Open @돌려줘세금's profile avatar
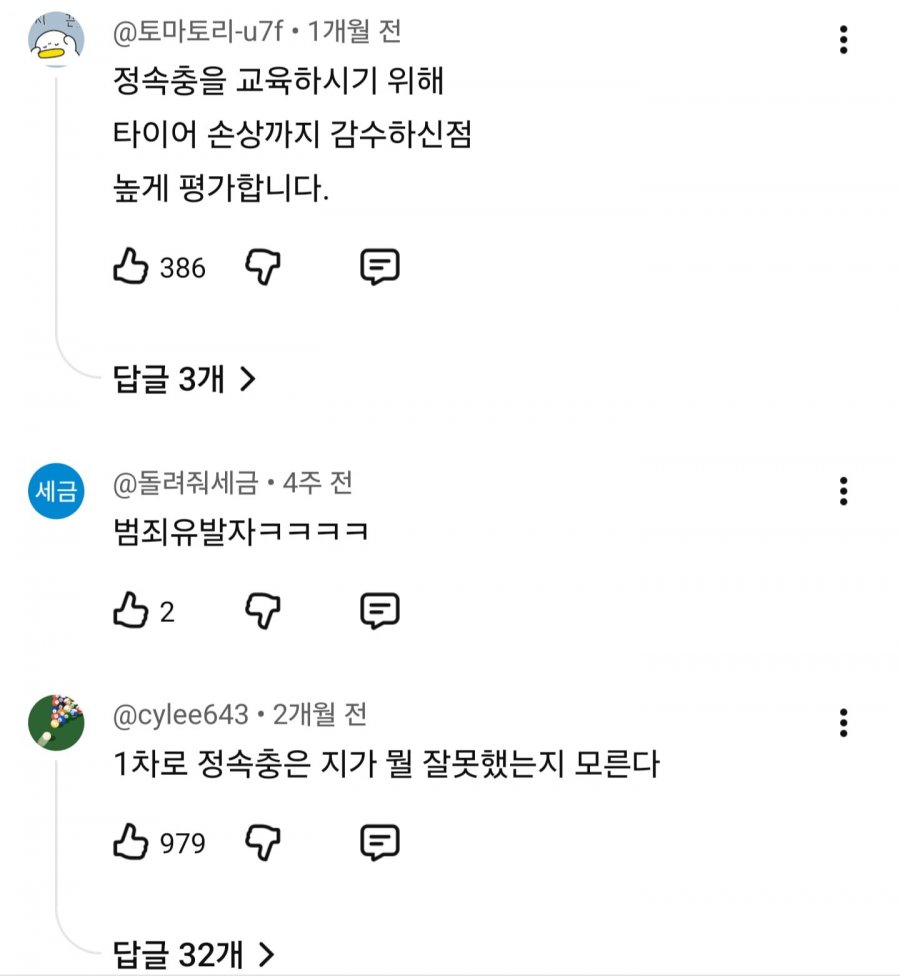900x976 pixels. (x=55, y=490)
